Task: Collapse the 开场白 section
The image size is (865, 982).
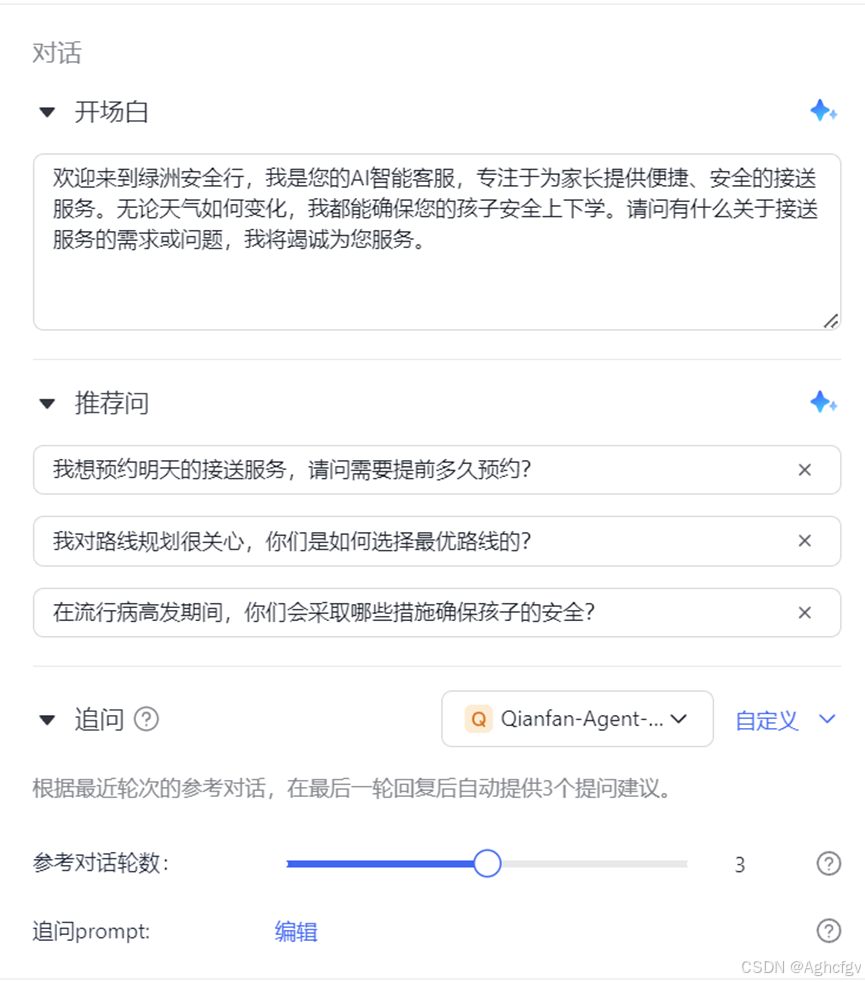Action: [47, 112]
